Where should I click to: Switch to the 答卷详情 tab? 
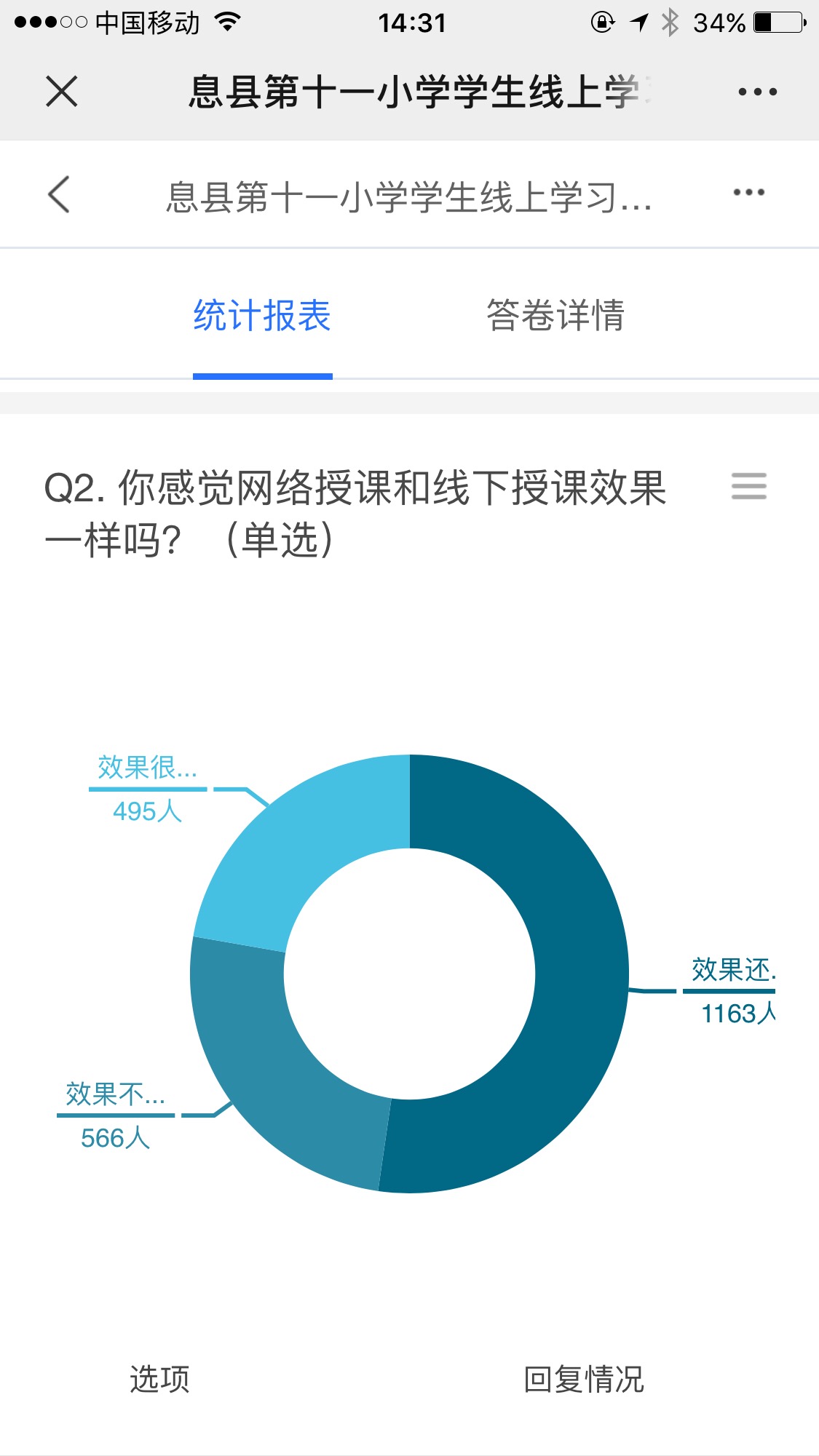(x=555, y=315)
